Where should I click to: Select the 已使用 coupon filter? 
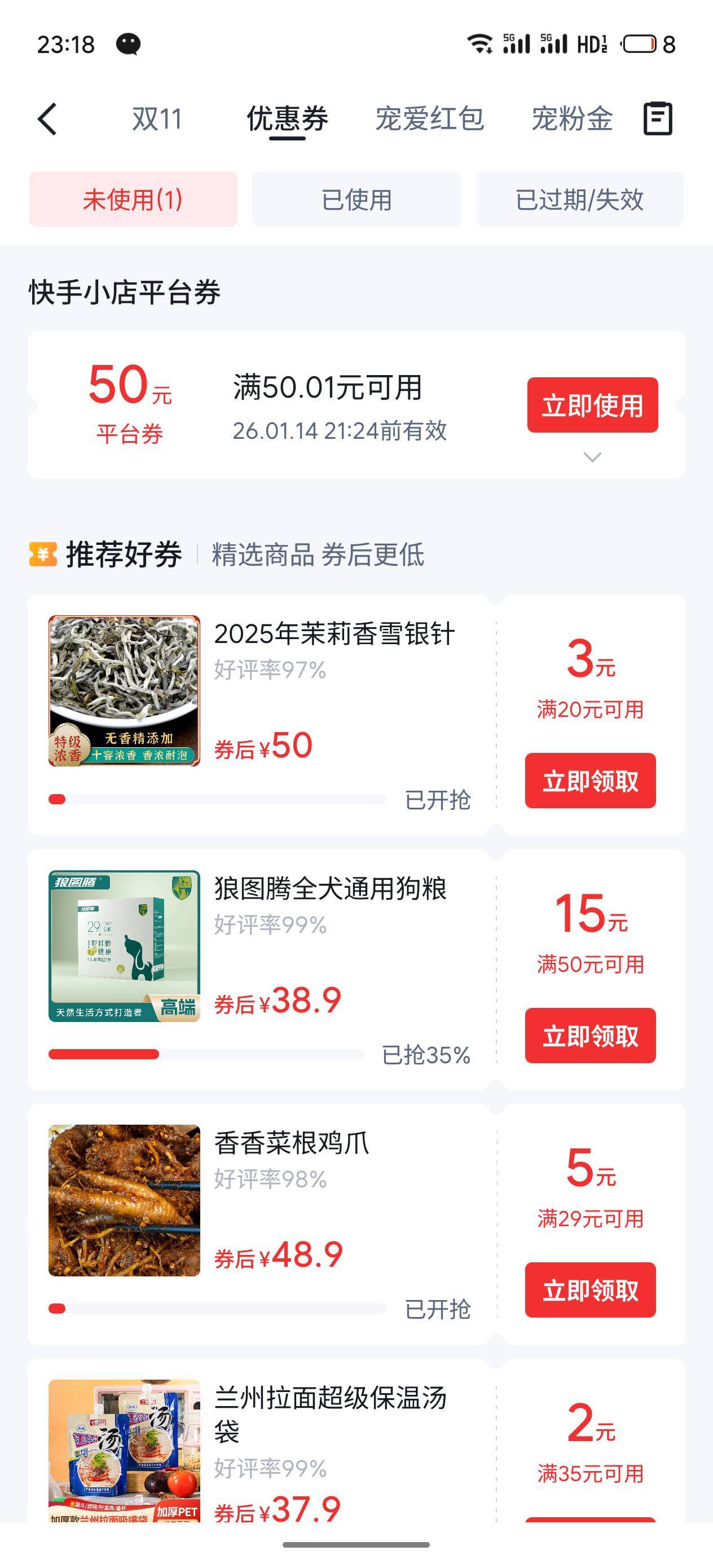click(356, 200)
